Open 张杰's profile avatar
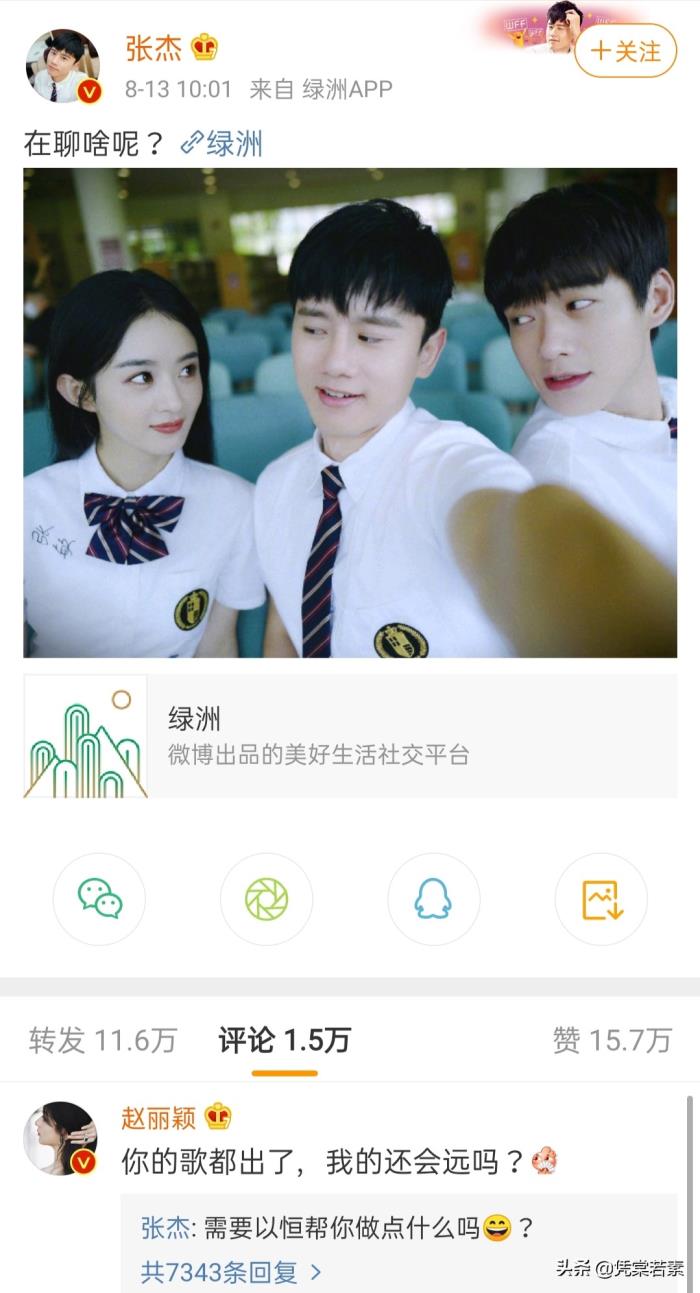 (62, 66)
